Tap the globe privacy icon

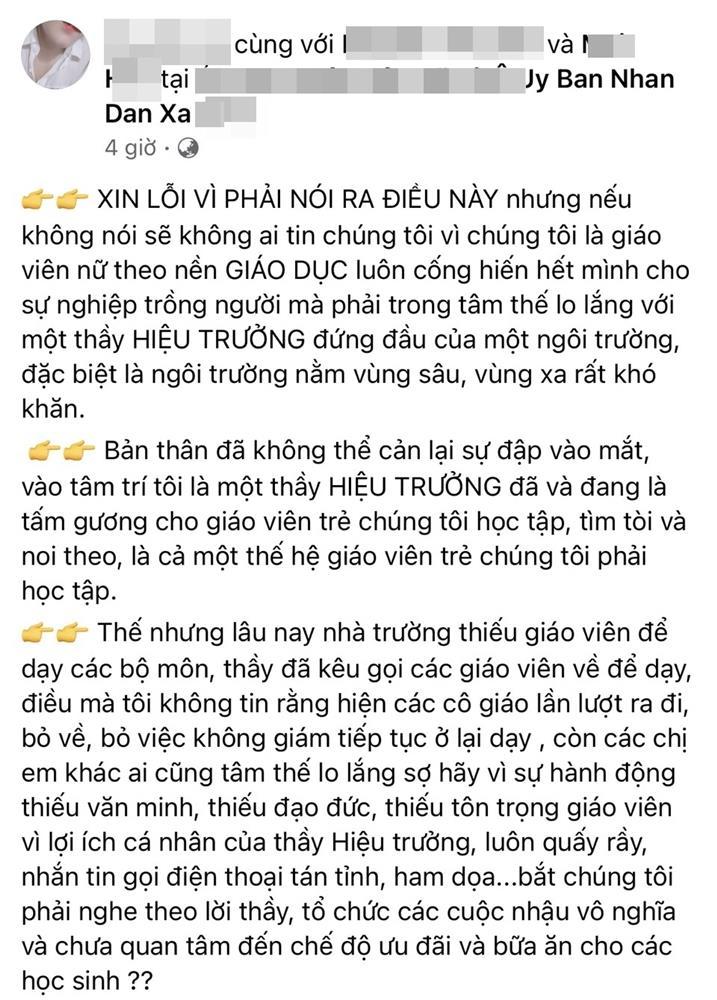point(188,149)
